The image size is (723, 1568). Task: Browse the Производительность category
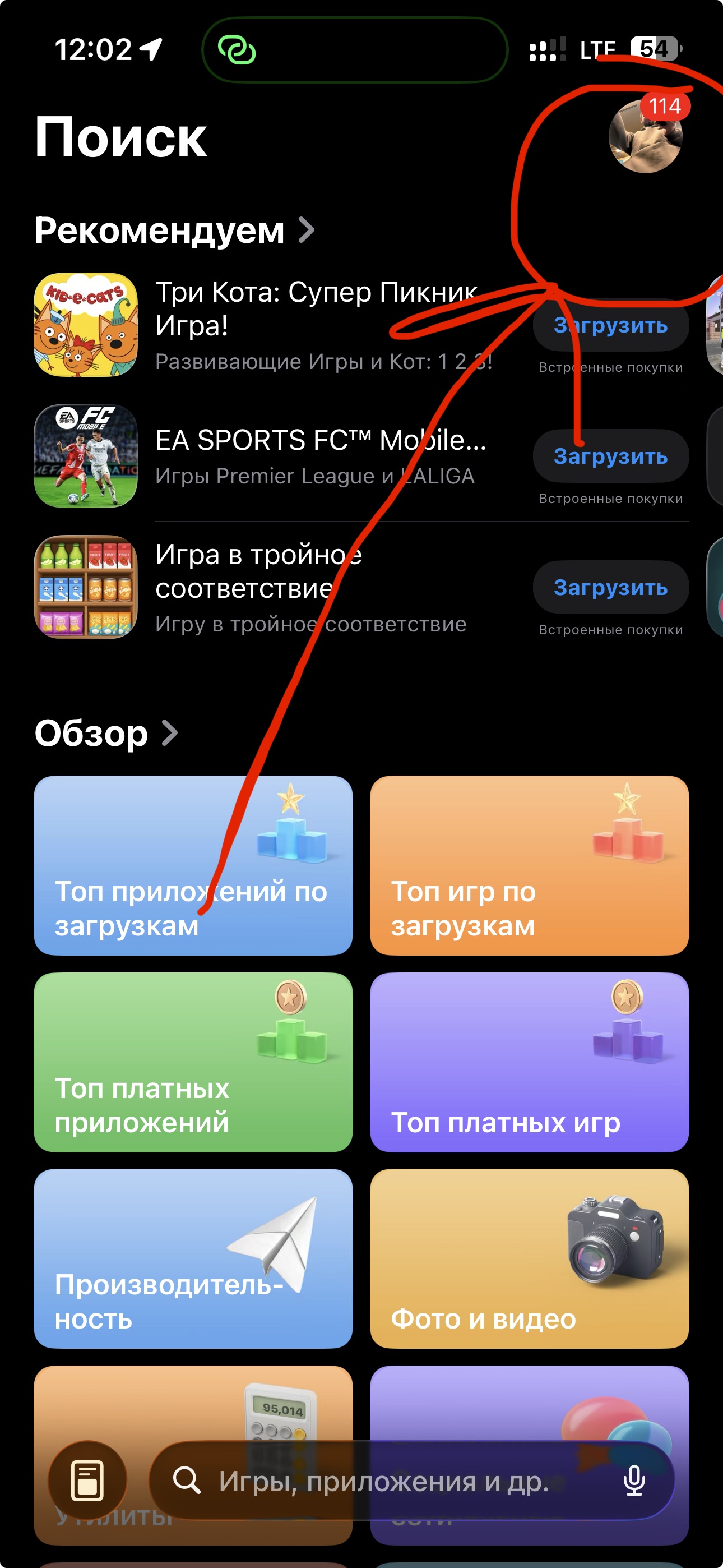193,1258
